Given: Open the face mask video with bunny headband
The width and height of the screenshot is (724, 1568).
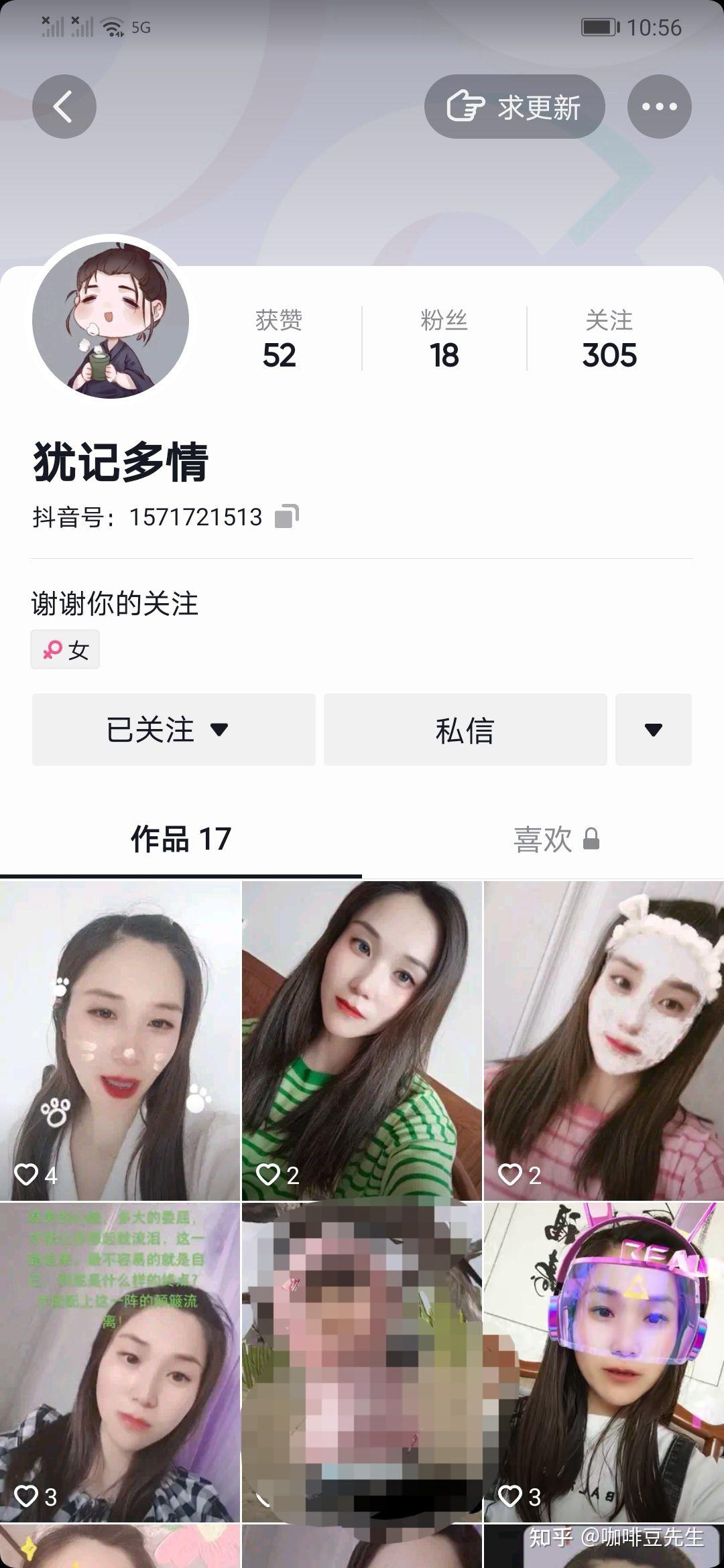Looking at the screenshot, I should 603,1040.
